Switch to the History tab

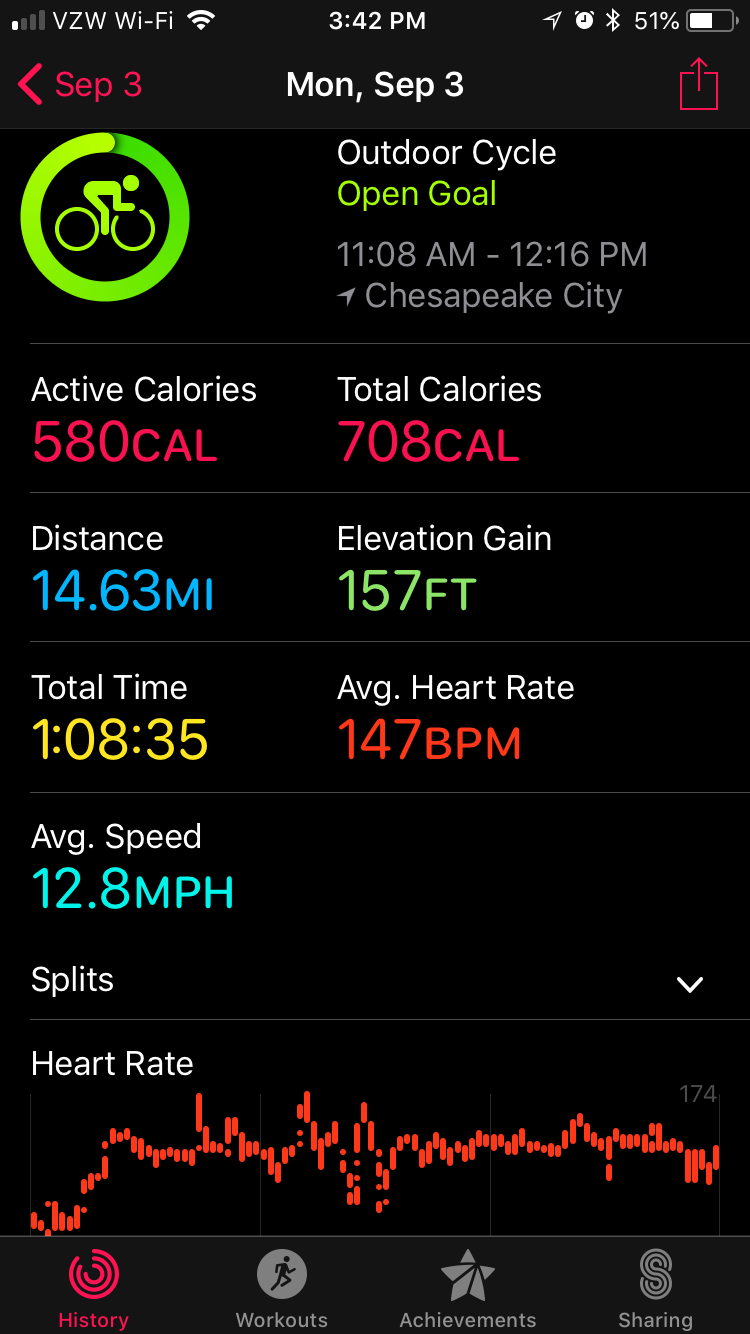[x=94, y=1288]
